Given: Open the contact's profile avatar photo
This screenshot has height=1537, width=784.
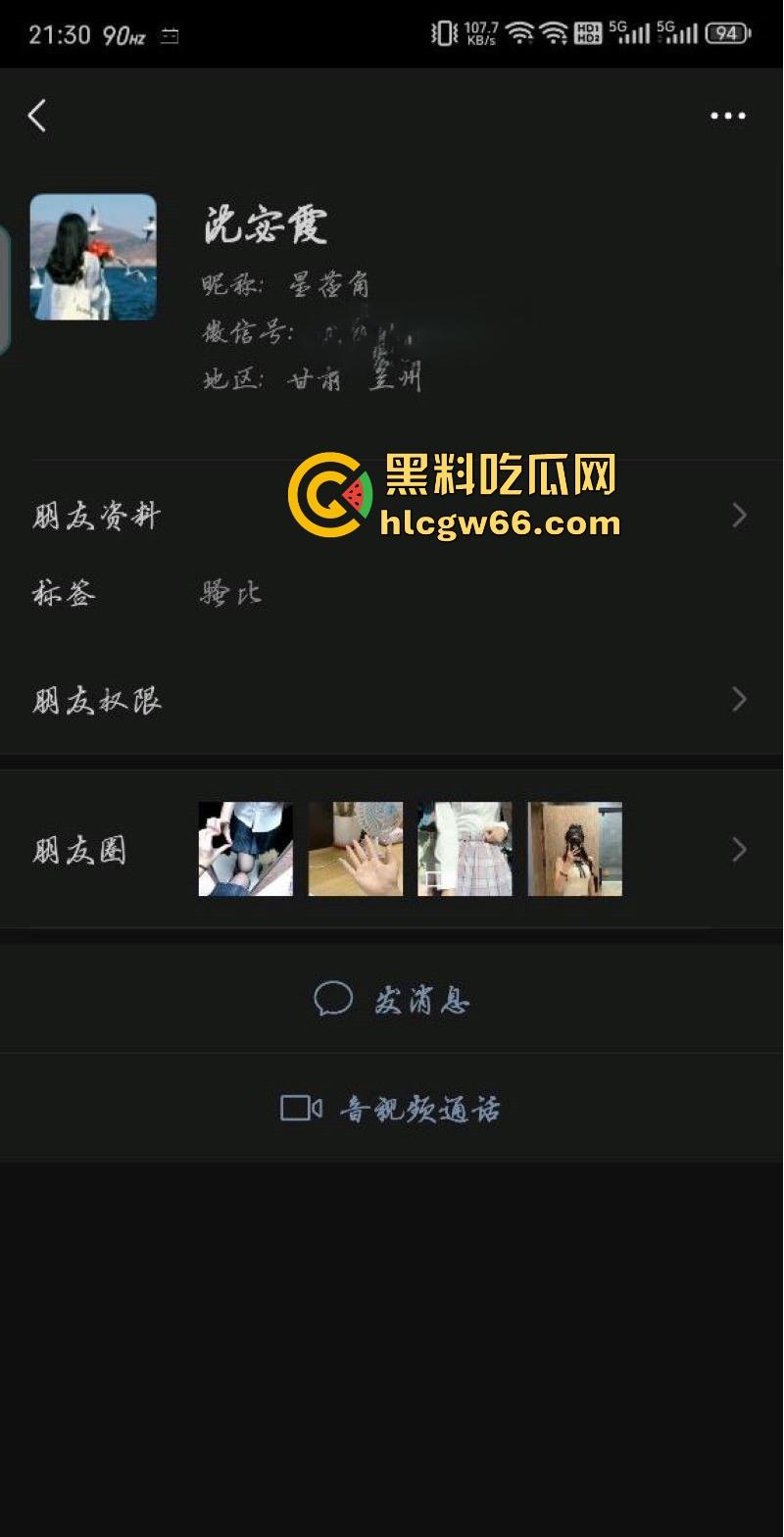Looking at the screenshot, I should tap(93, 256).
